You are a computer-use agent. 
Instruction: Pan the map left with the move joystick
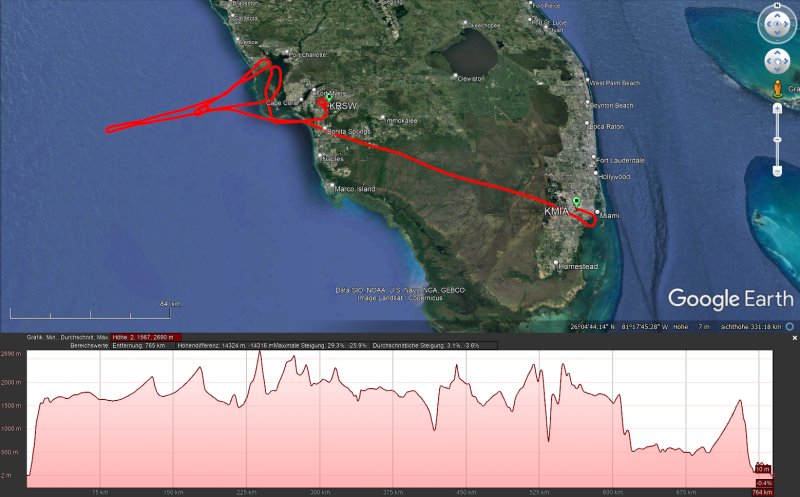[766, 60]
